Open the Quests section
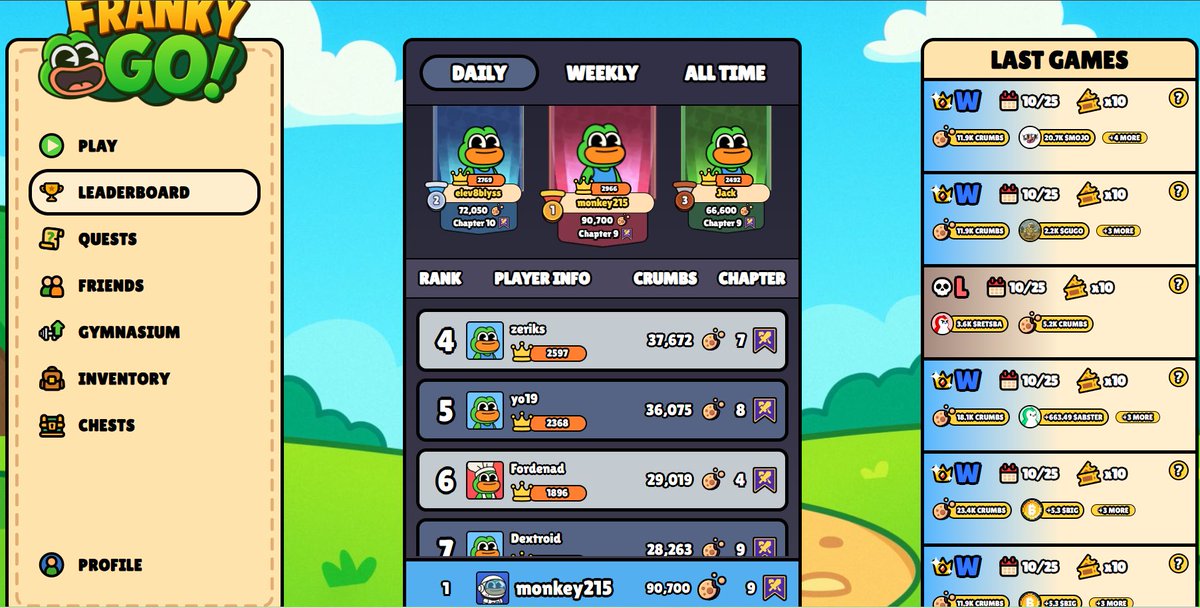The image size is (1200, 608). [107, 239]
